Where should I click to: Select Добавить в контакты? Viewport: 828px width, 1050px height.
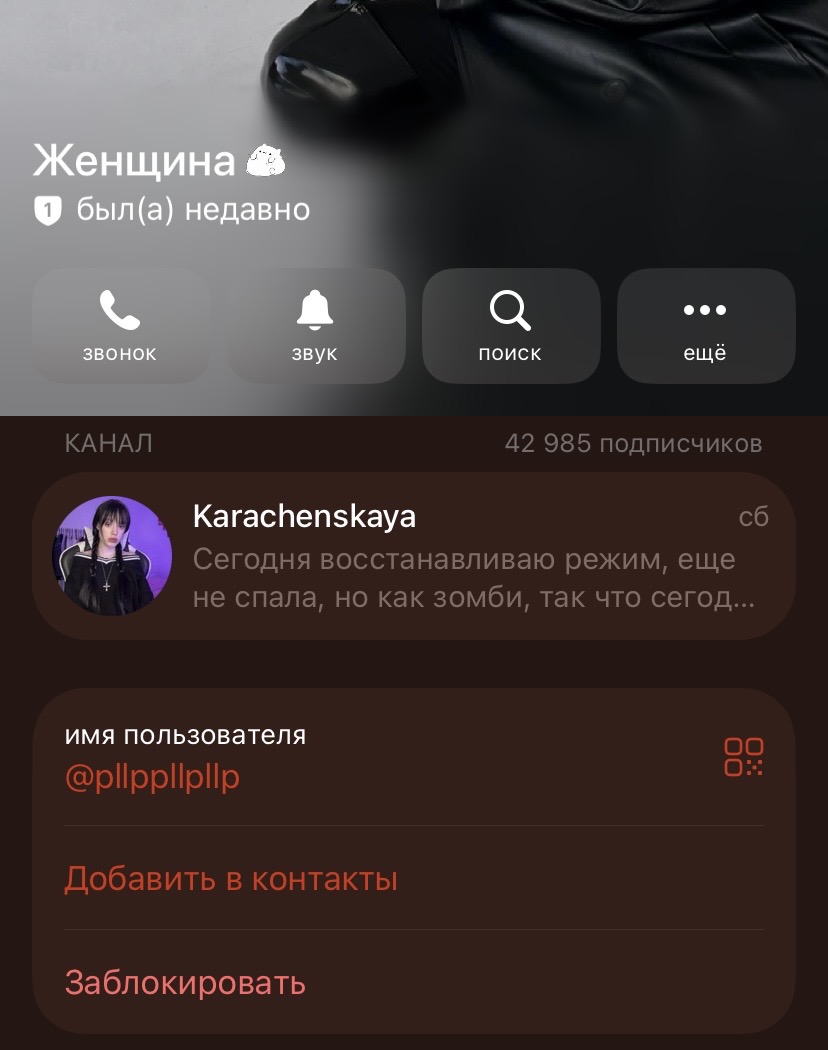(x=231, y=879)
